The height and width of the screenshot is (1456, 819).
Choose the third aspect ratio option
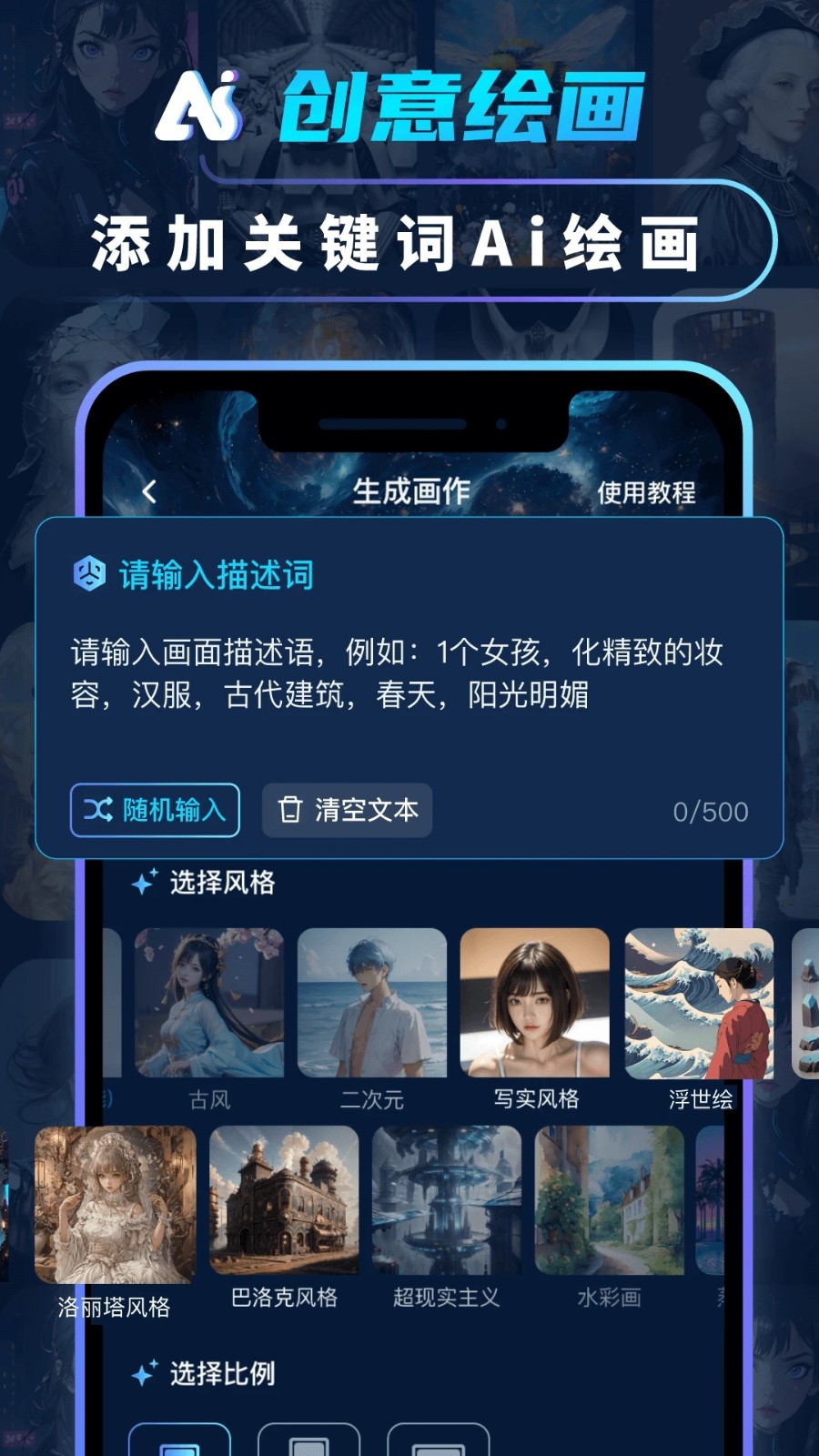tap(439, 1442)
